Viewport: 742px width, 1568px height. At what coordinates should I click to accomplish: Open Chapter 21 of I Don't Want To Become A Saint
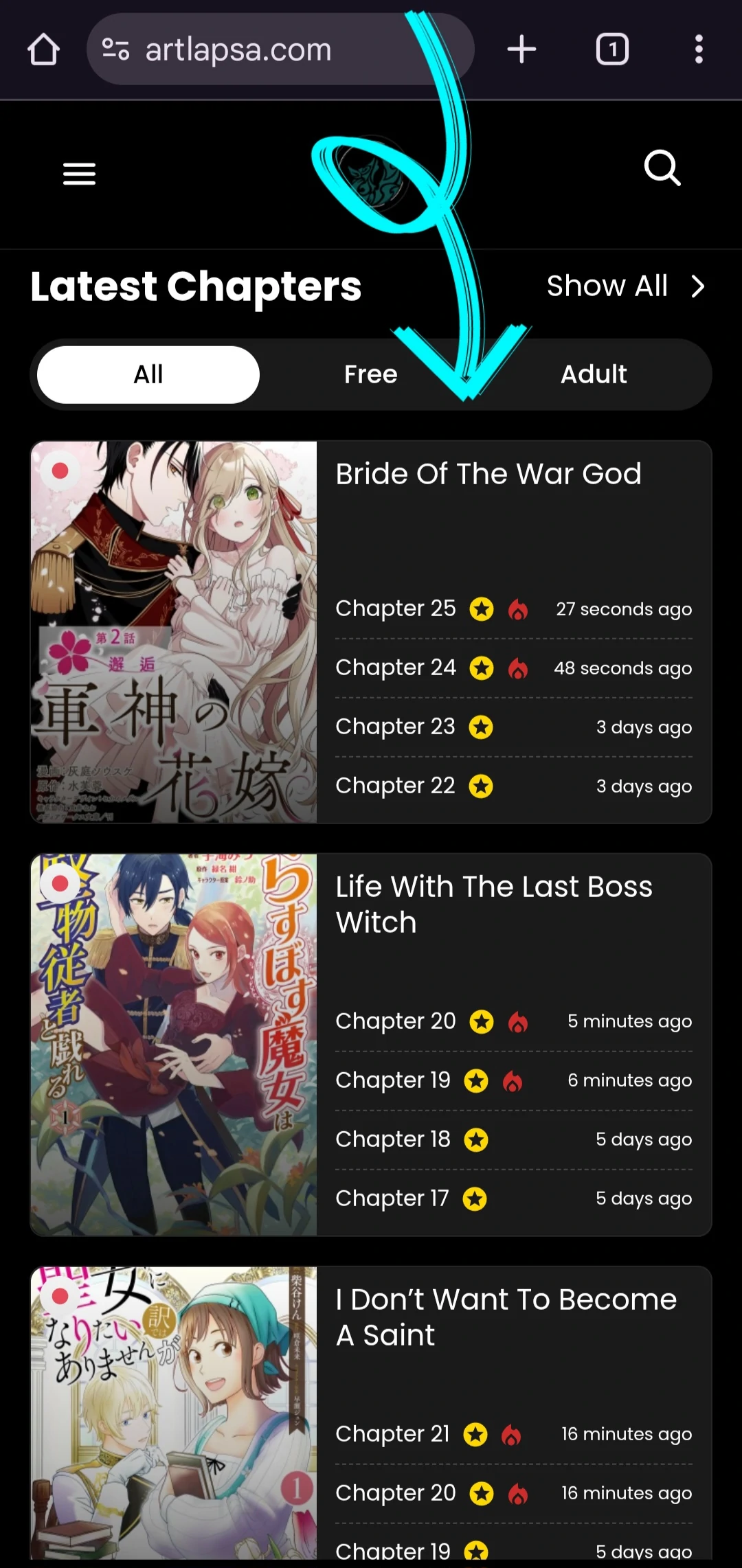click(x=392, y=1434)
